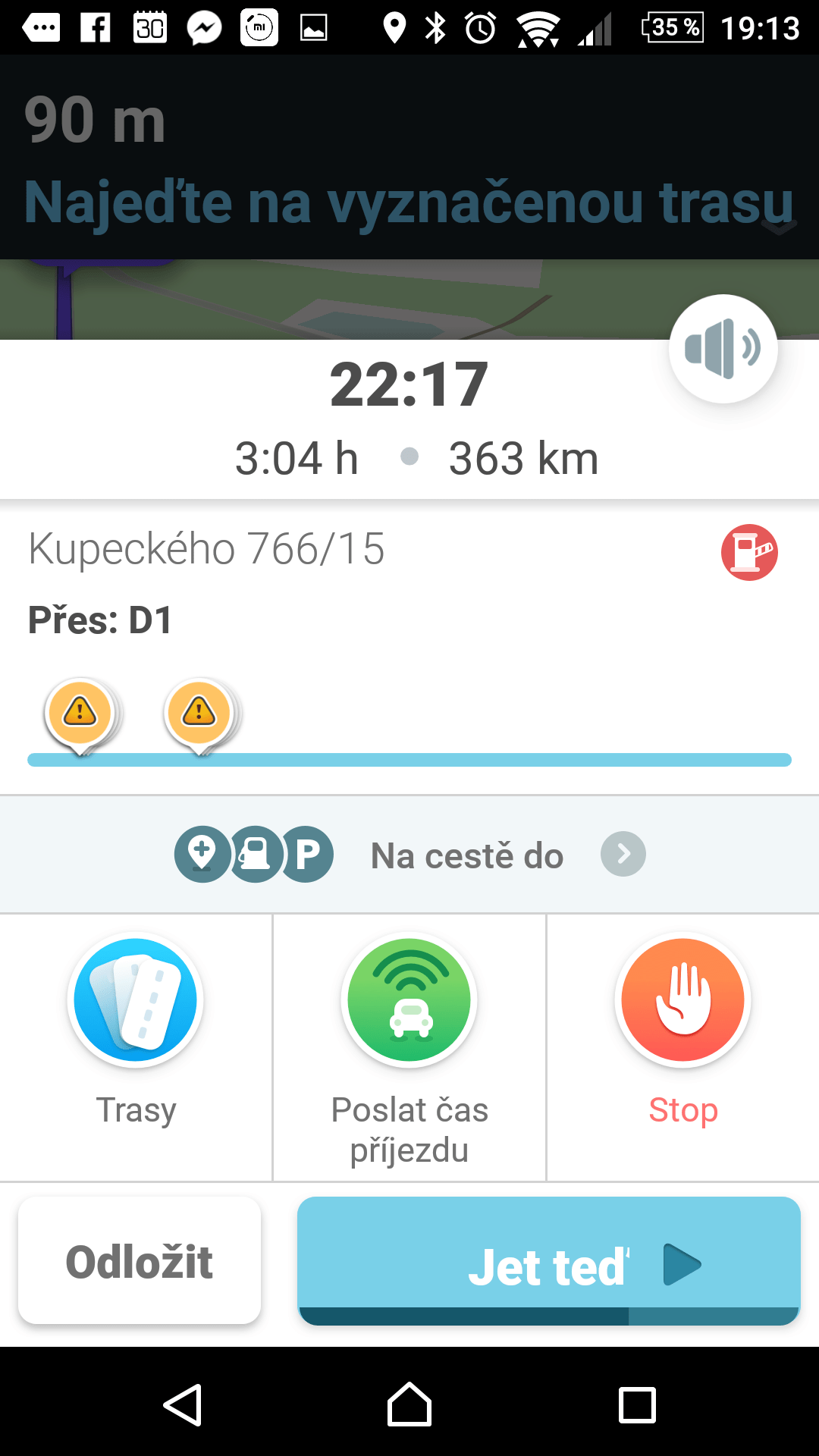Go to the Android home screen
This screenshot has height=1456, width=819.
409,1404
